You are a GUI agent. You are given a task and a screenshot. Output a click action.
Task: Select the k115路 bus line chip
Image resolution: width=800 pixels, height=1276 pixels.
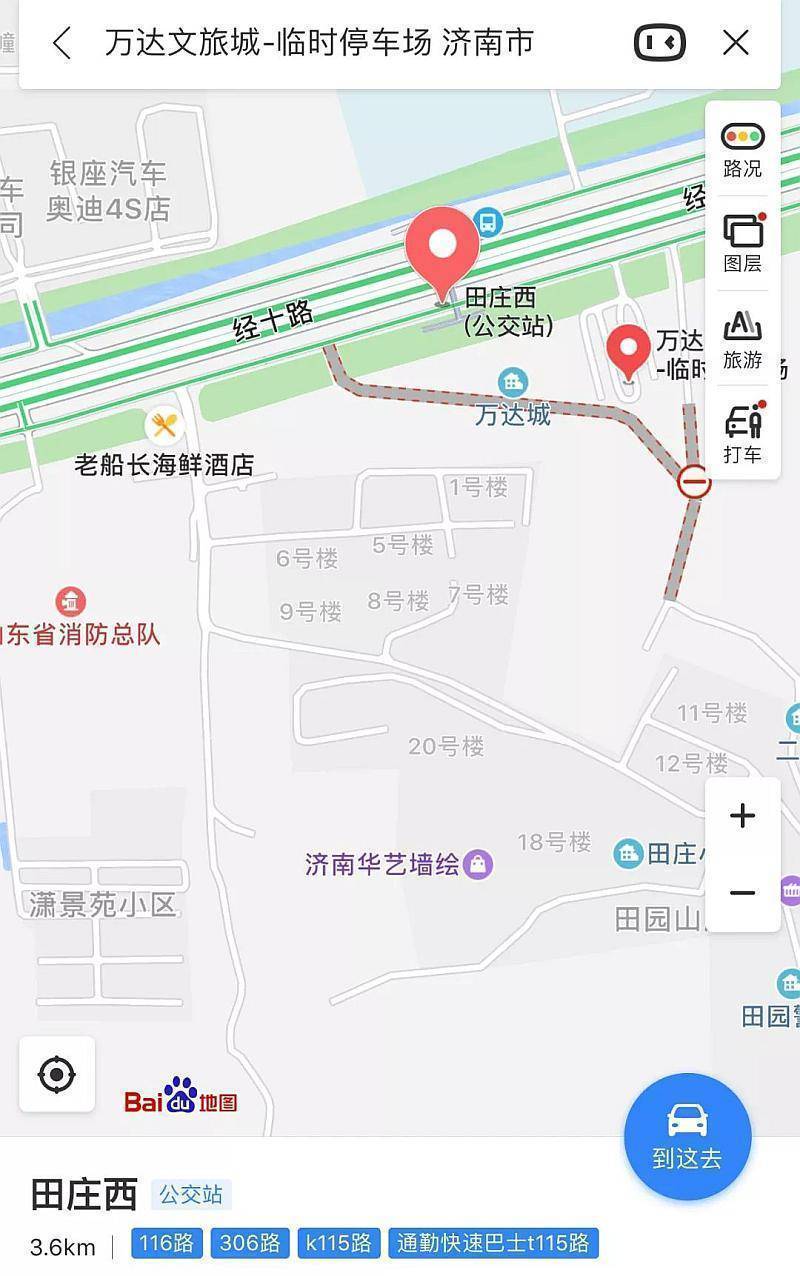click(338, 1243)
